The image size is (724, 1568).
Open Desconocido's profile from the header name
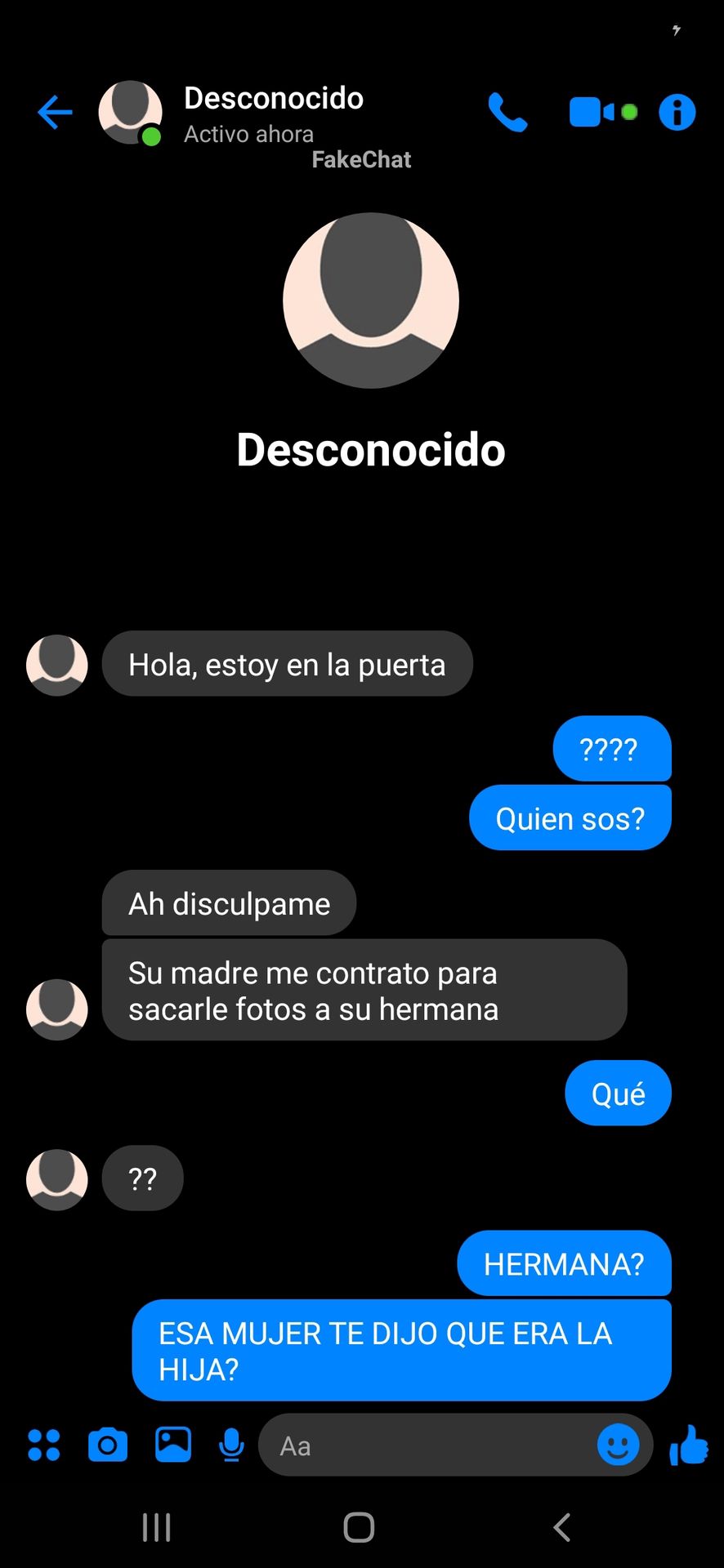tap(274, 98)
